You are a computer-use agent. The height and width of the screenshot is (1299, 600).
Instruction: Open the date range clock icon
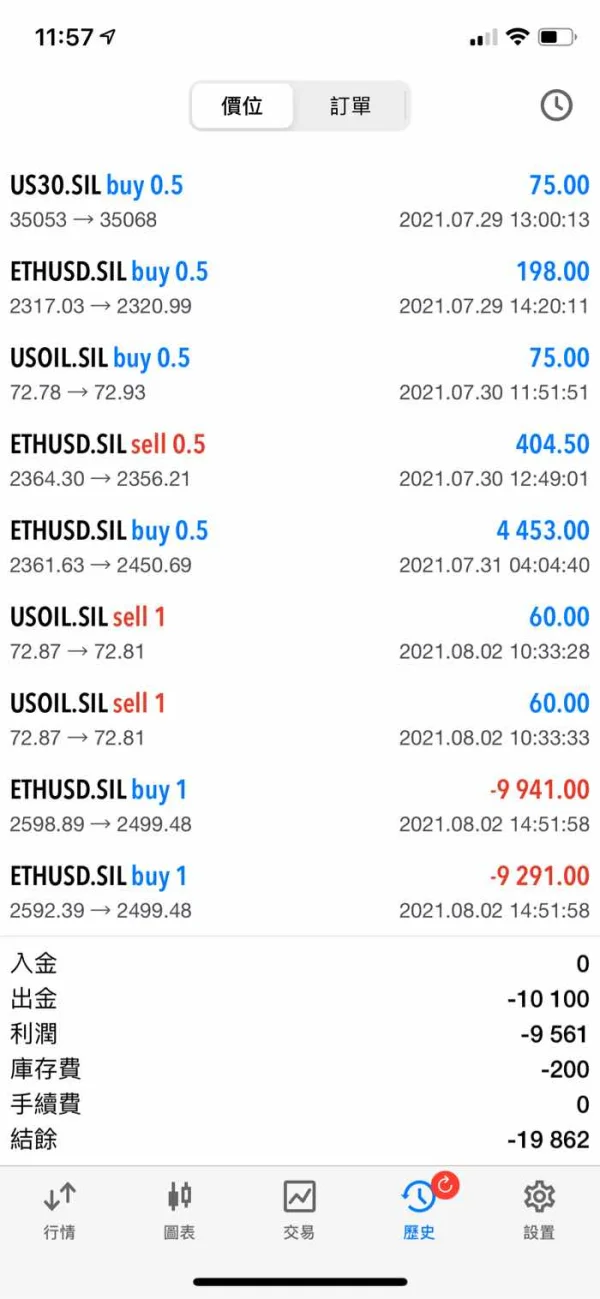point(556,105)
